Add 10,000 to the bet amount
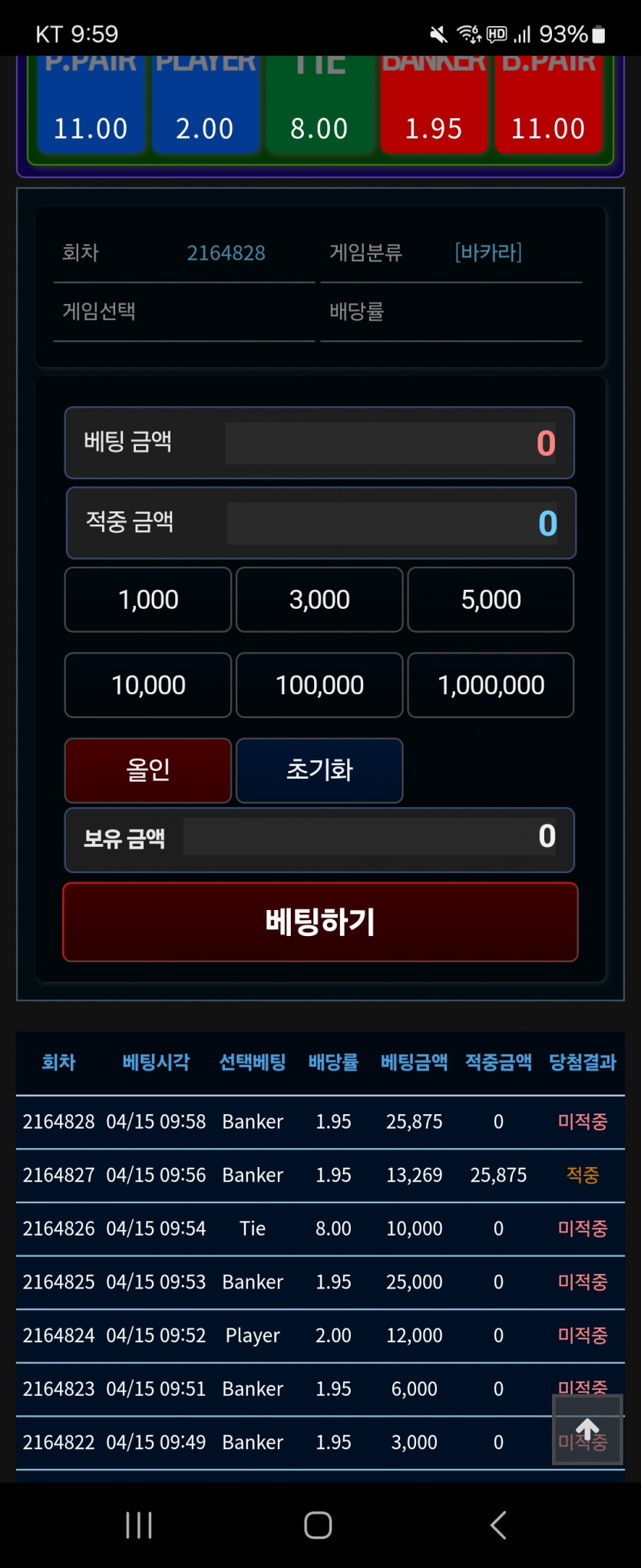 coord(148,685)
